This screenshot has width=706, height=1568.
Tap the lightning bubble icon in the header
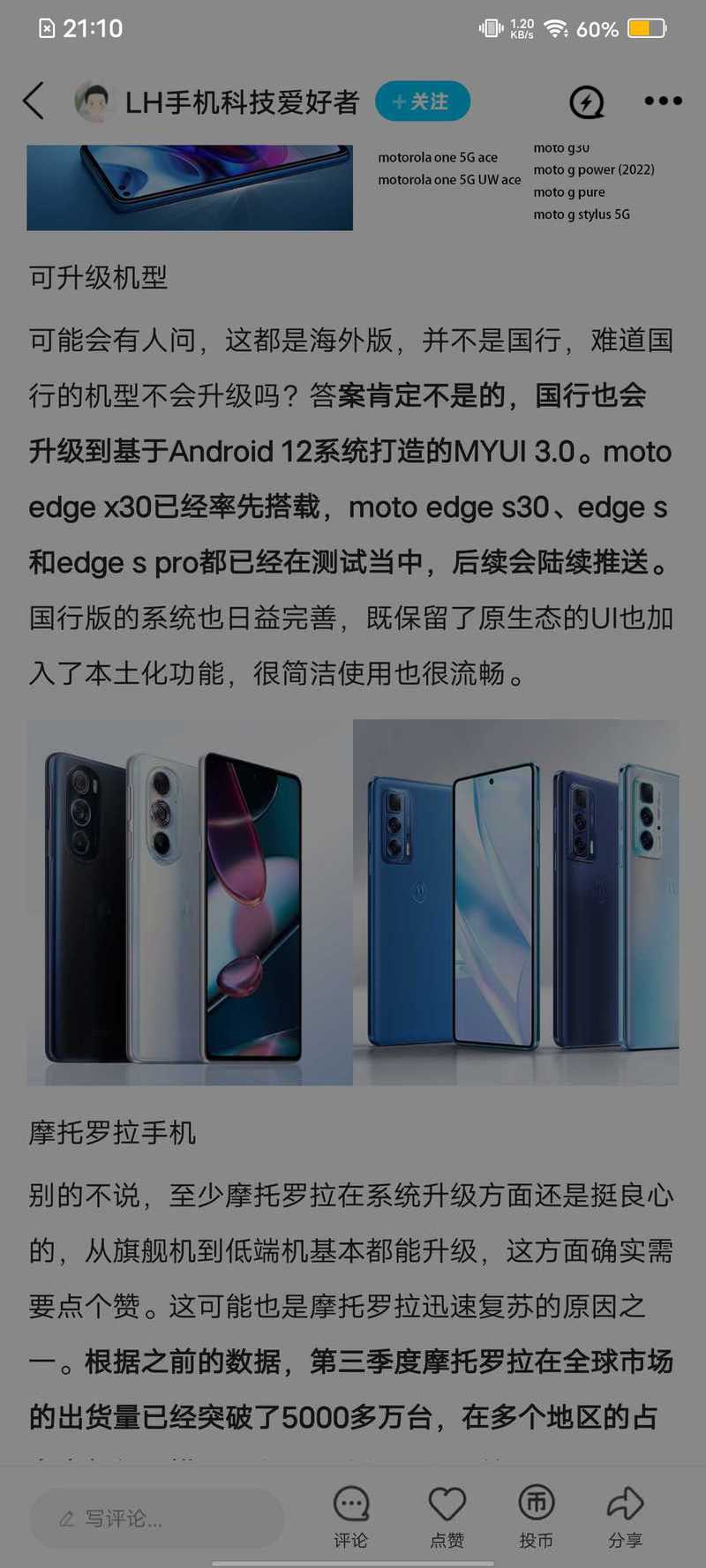tap(587, 101)
